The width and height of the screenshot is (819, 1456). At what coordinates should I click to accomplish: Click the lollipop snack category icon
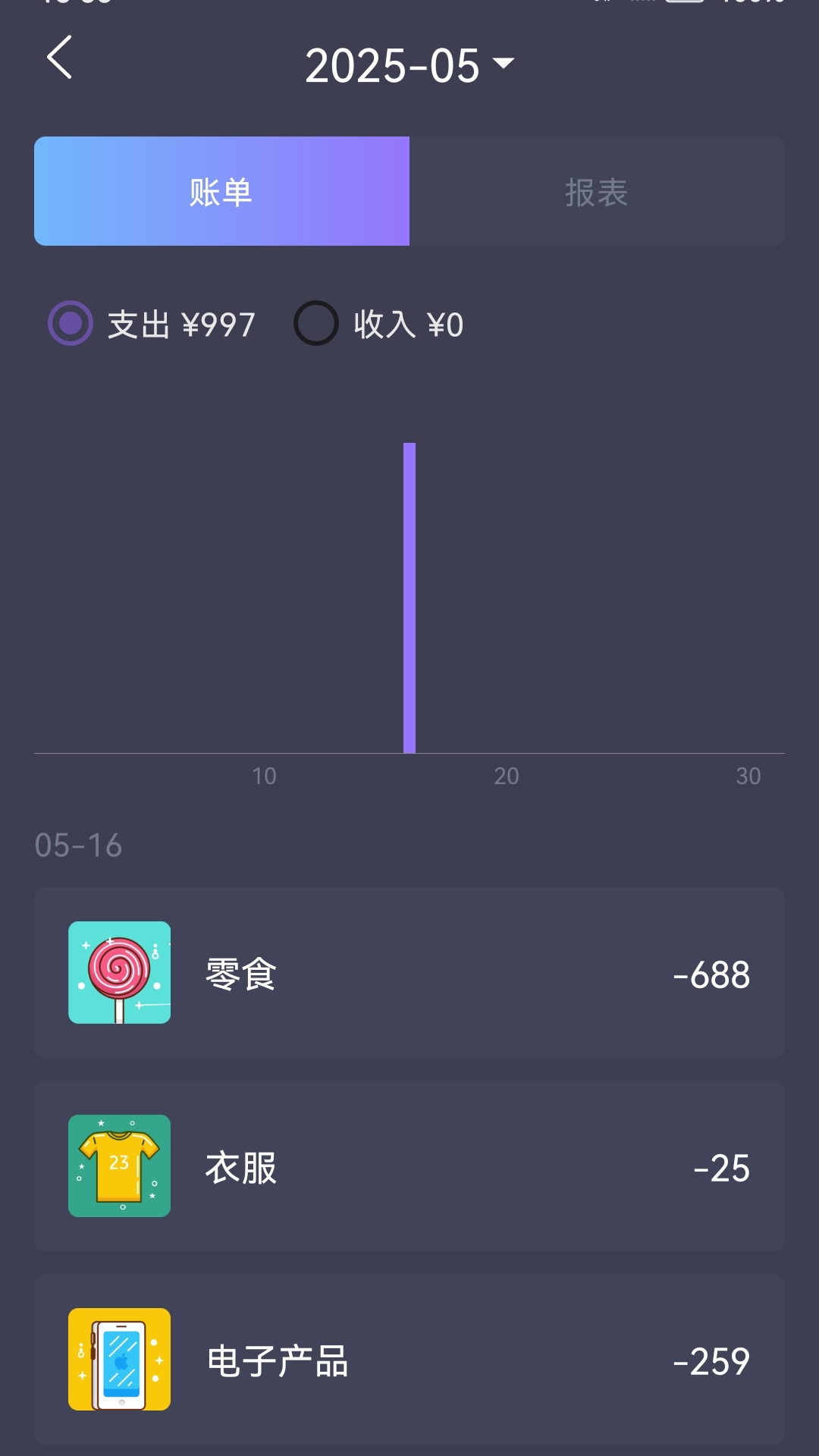pyautogui.click(x=119, y=974)
